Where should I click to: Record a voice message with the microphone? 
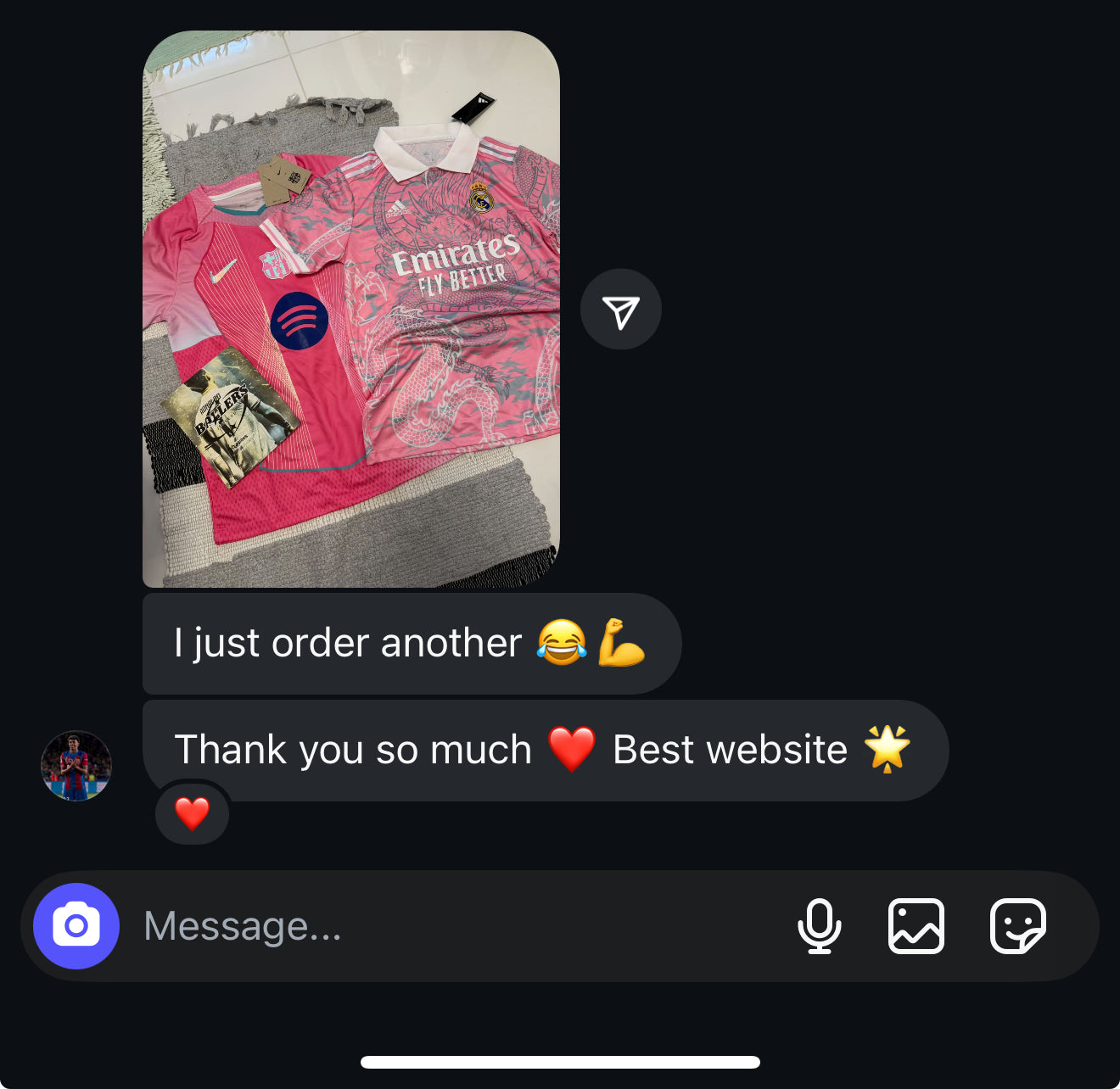819,926
